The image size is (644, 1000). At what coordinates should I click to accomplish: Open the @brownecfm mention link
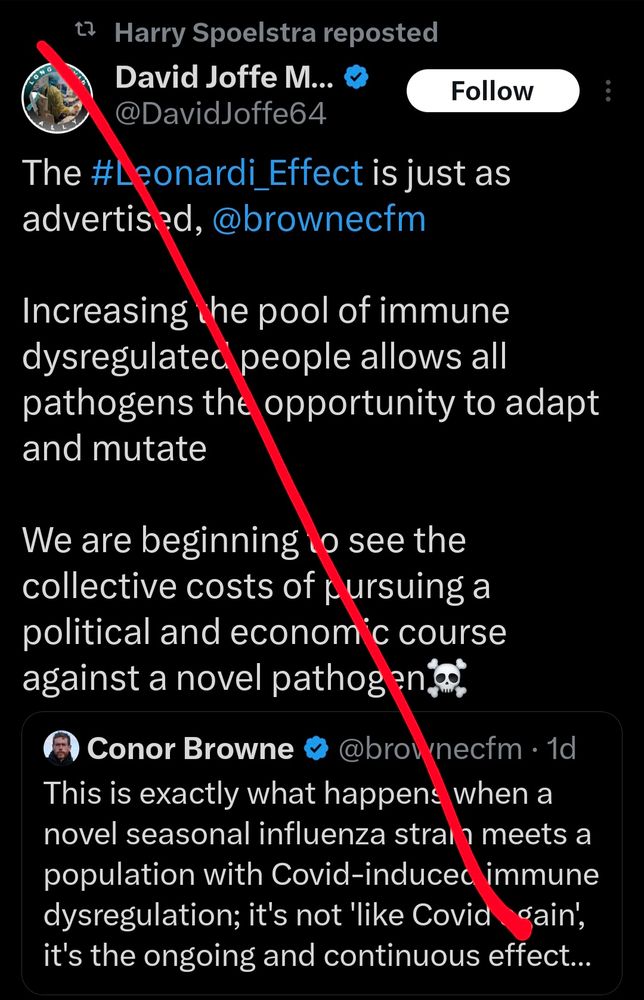tap(319, 219)
